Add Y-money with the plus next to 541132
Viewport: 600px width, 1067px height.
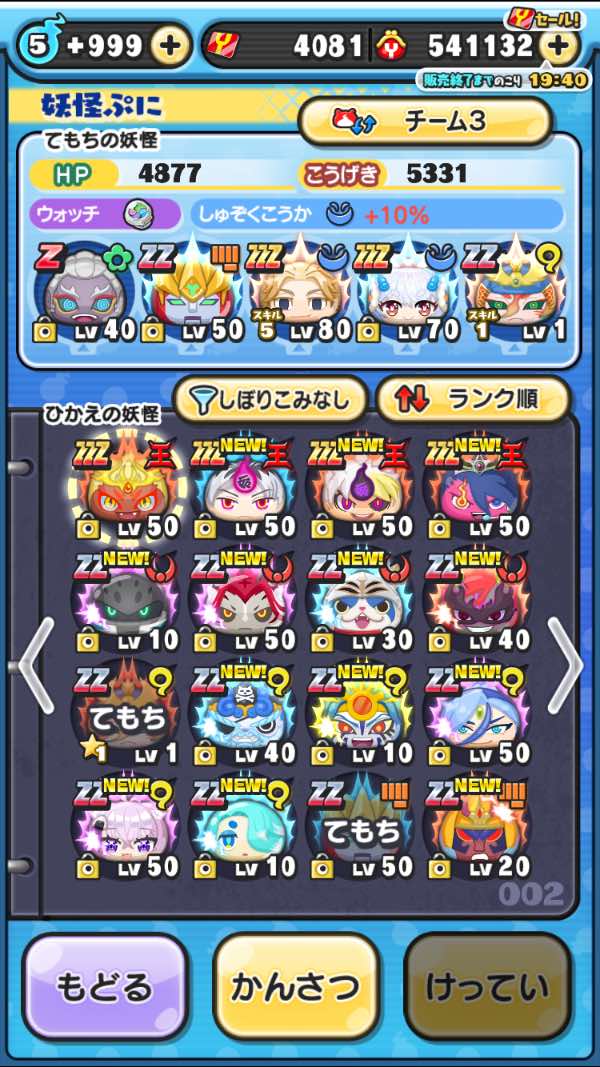coord(557,46)
